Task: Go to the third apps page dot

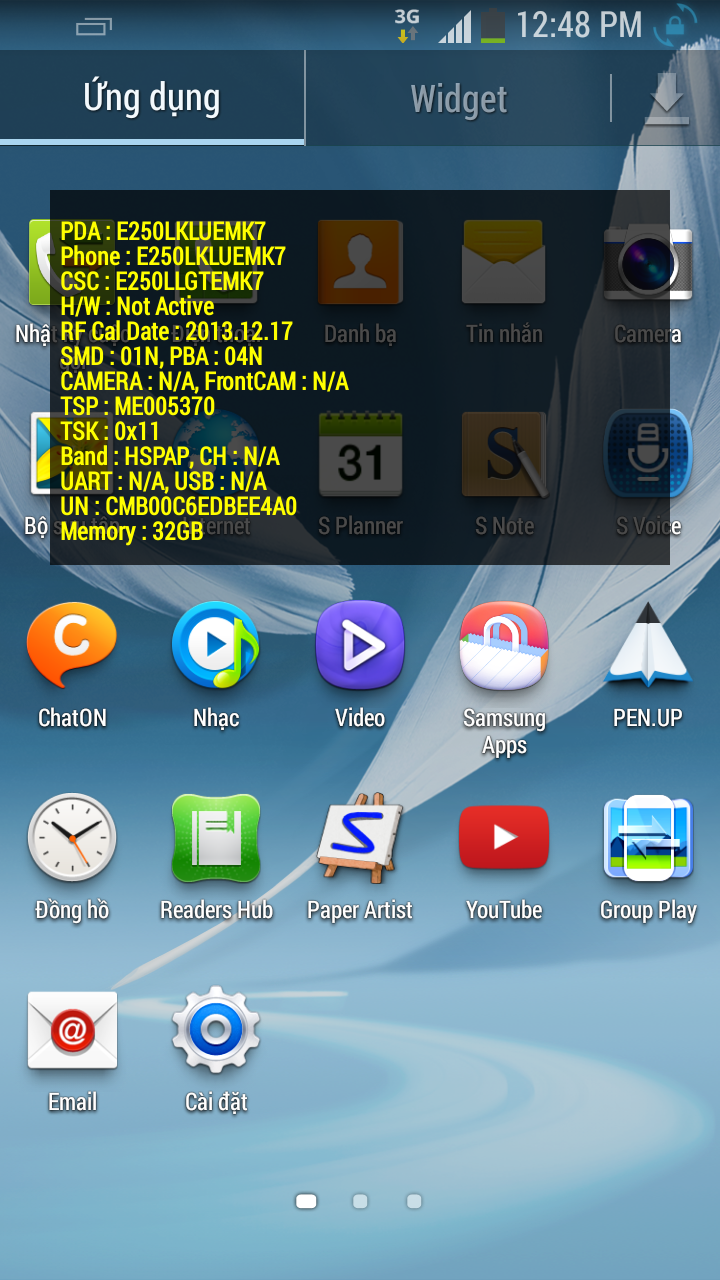Action: point(414,1201)
